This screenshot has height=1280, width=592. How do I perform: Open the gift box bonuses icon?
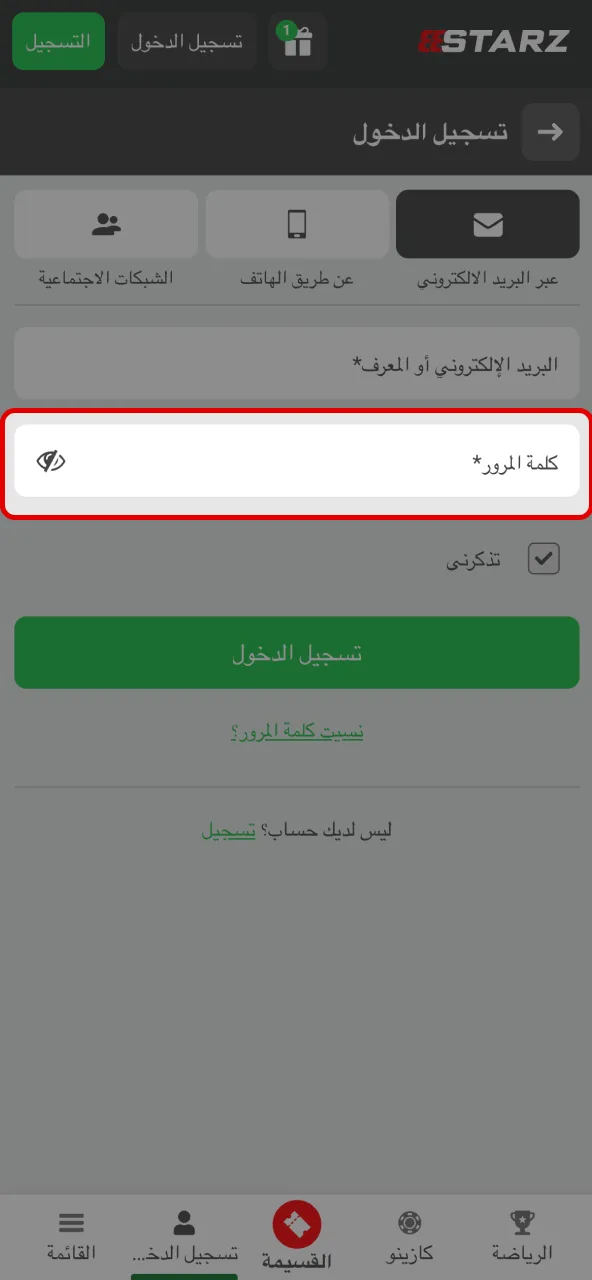pyautogui.click(x=298, y=42)
